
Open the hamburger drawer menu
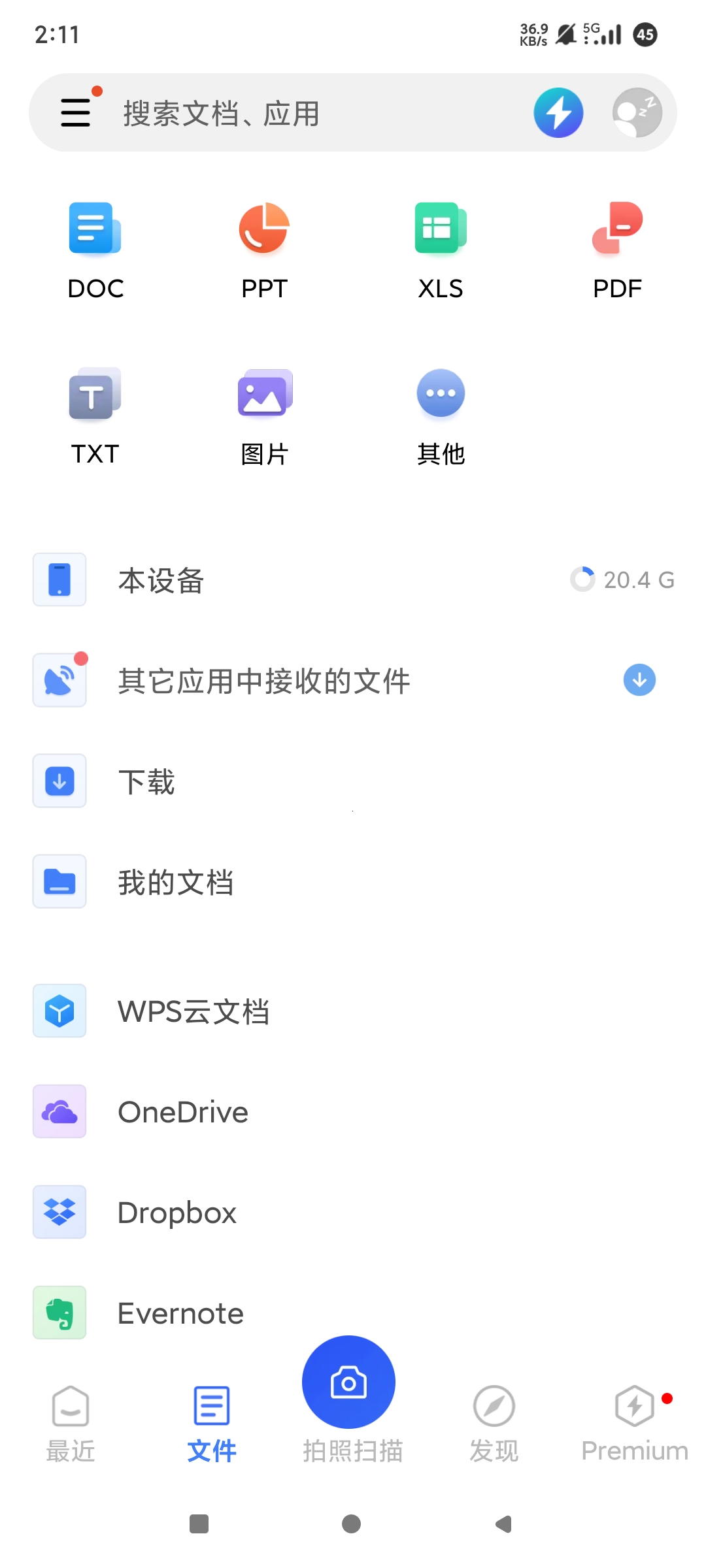tap(76, 112)
